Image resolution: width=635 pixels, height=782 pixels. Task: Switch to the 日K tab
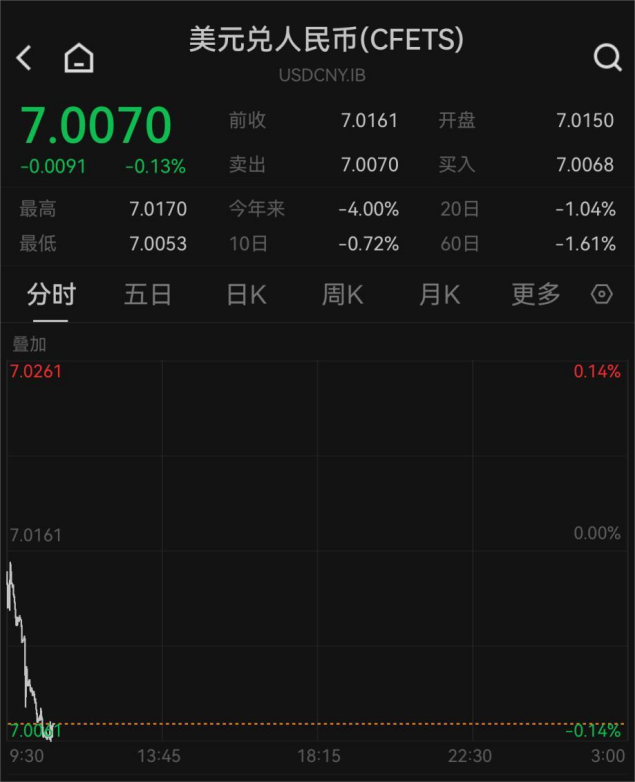246,295
